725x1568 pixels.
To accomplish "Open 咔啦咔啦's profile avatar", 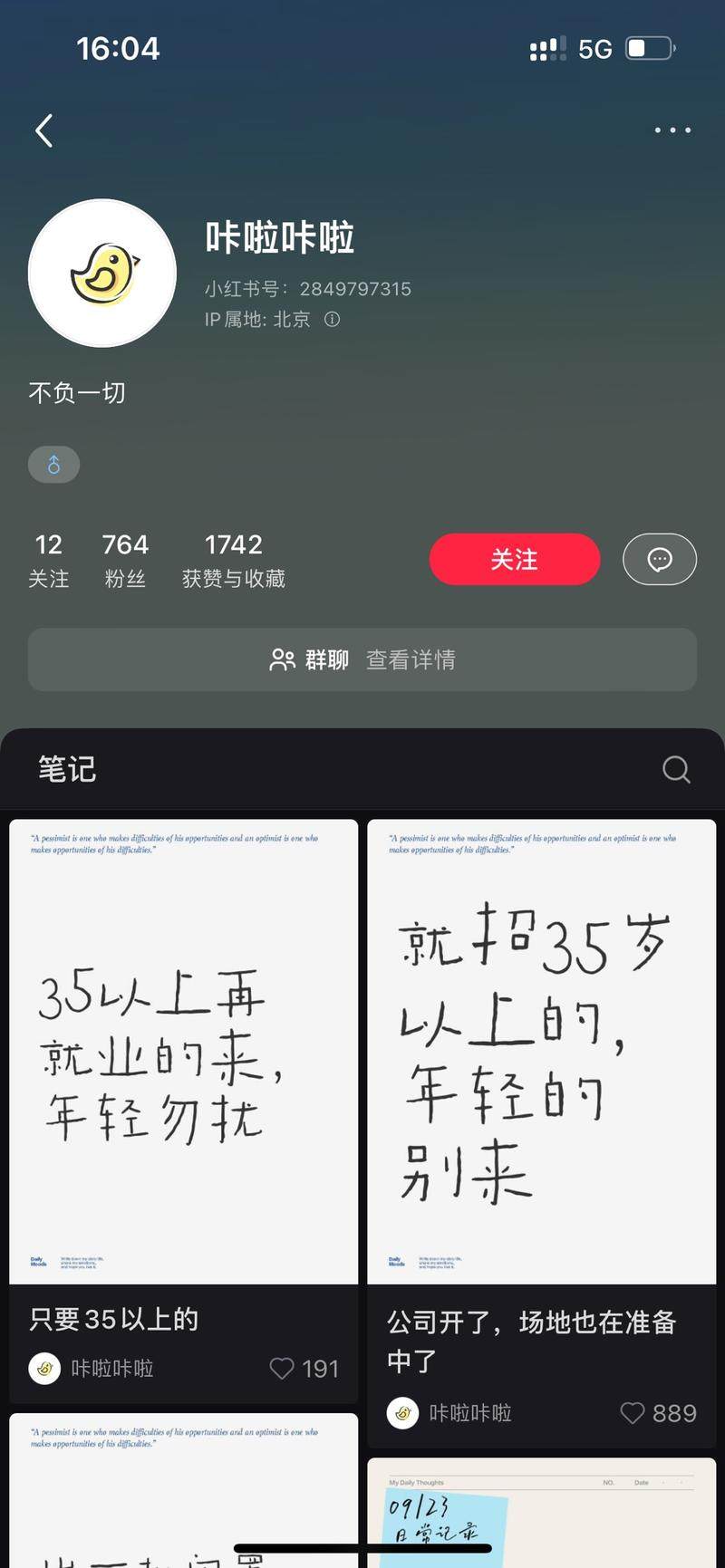I will (x=102, y=274).
